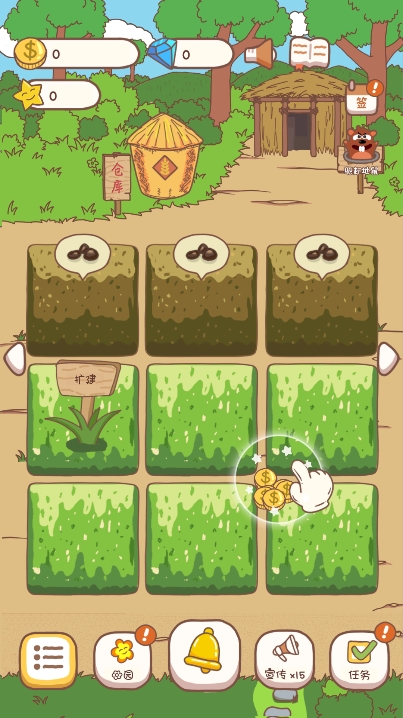Image resolution: width=403 pixels, height=718 pixels.
Task: Use the 宣传 x15 megaphone button
Action: click(x=284, y=660)
